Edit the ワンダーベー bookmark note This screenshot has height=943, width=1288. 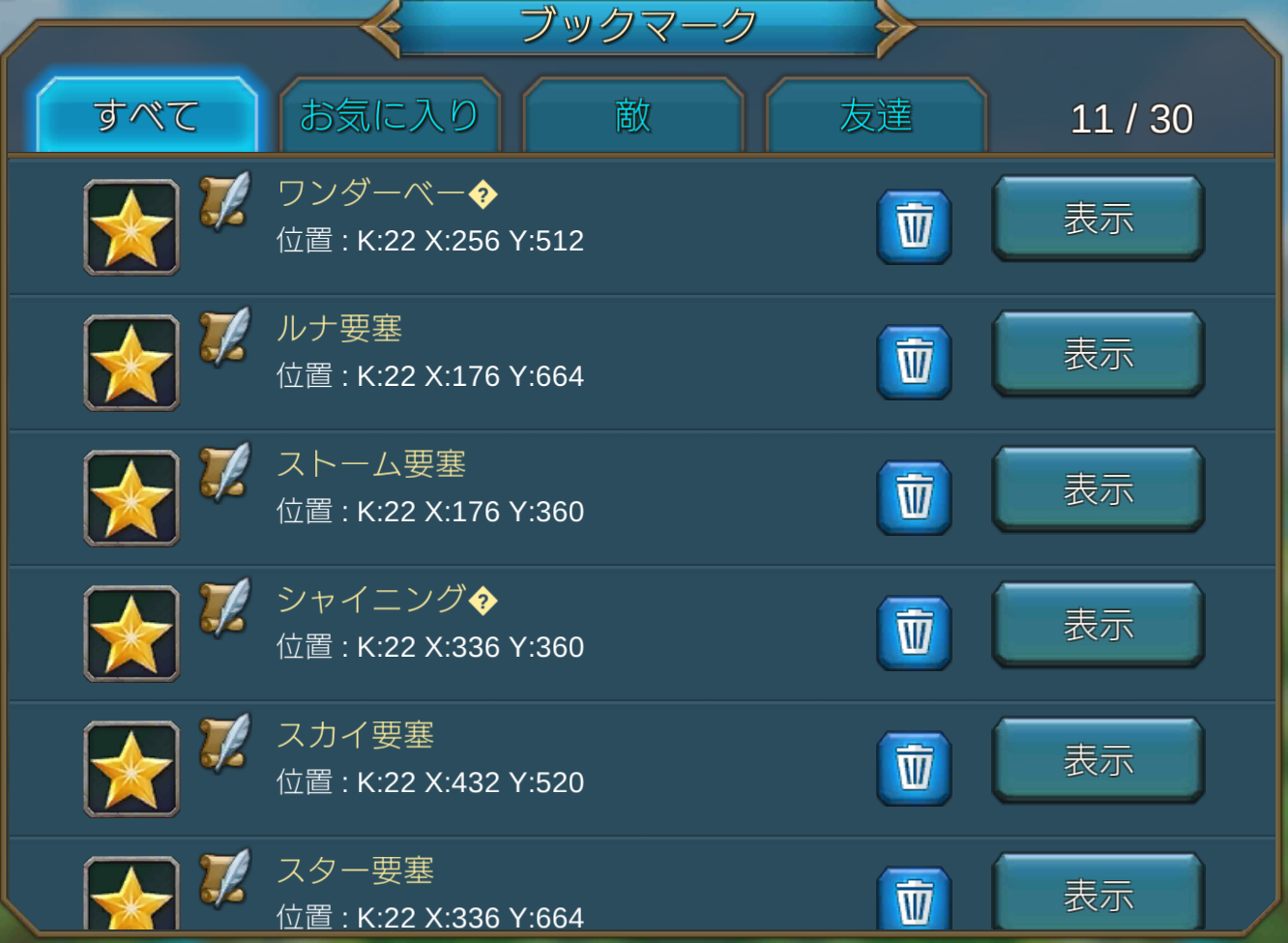coord(225,201)
